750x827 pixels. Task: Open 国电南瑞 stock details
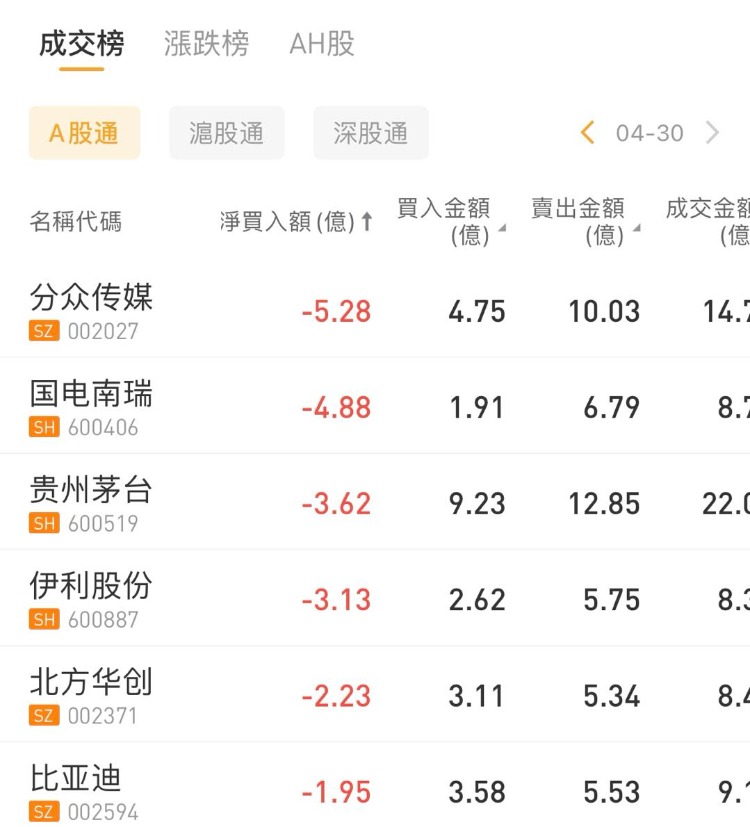click(91, 407)
